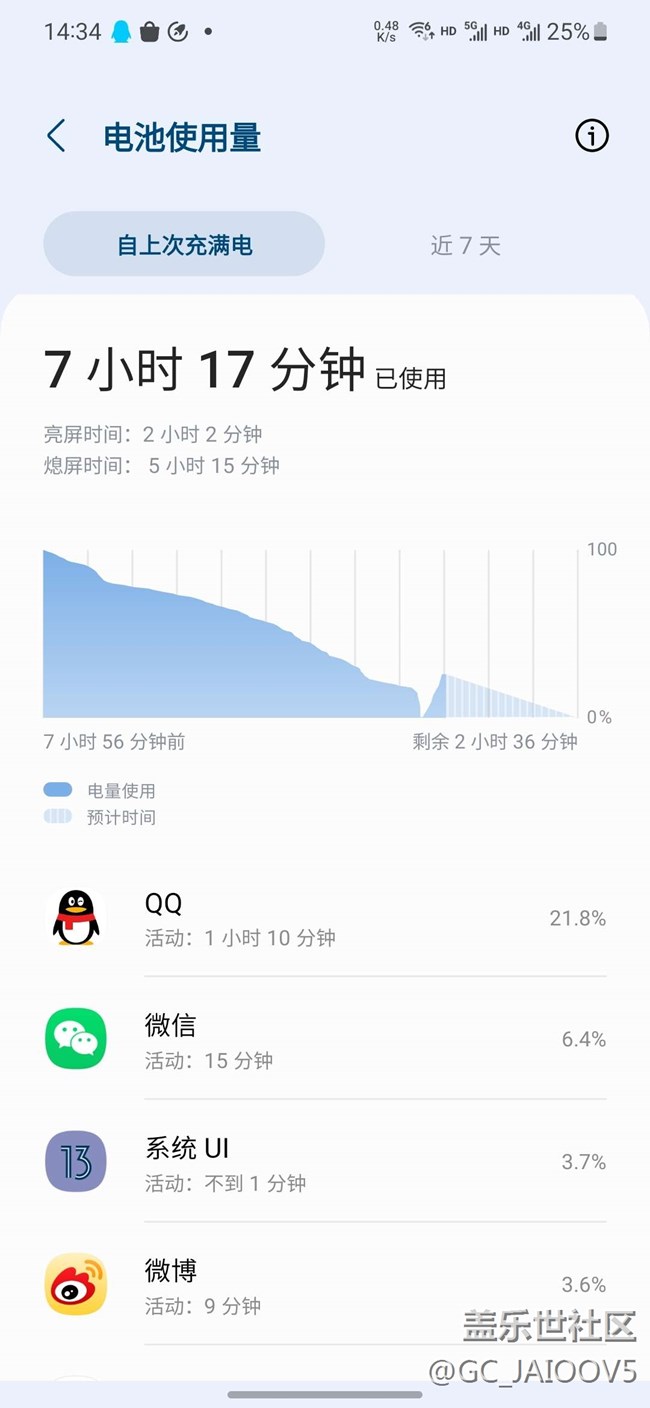Open the battery usage info icon
This screenshot has height=1408, width=650.
(591, 136)
